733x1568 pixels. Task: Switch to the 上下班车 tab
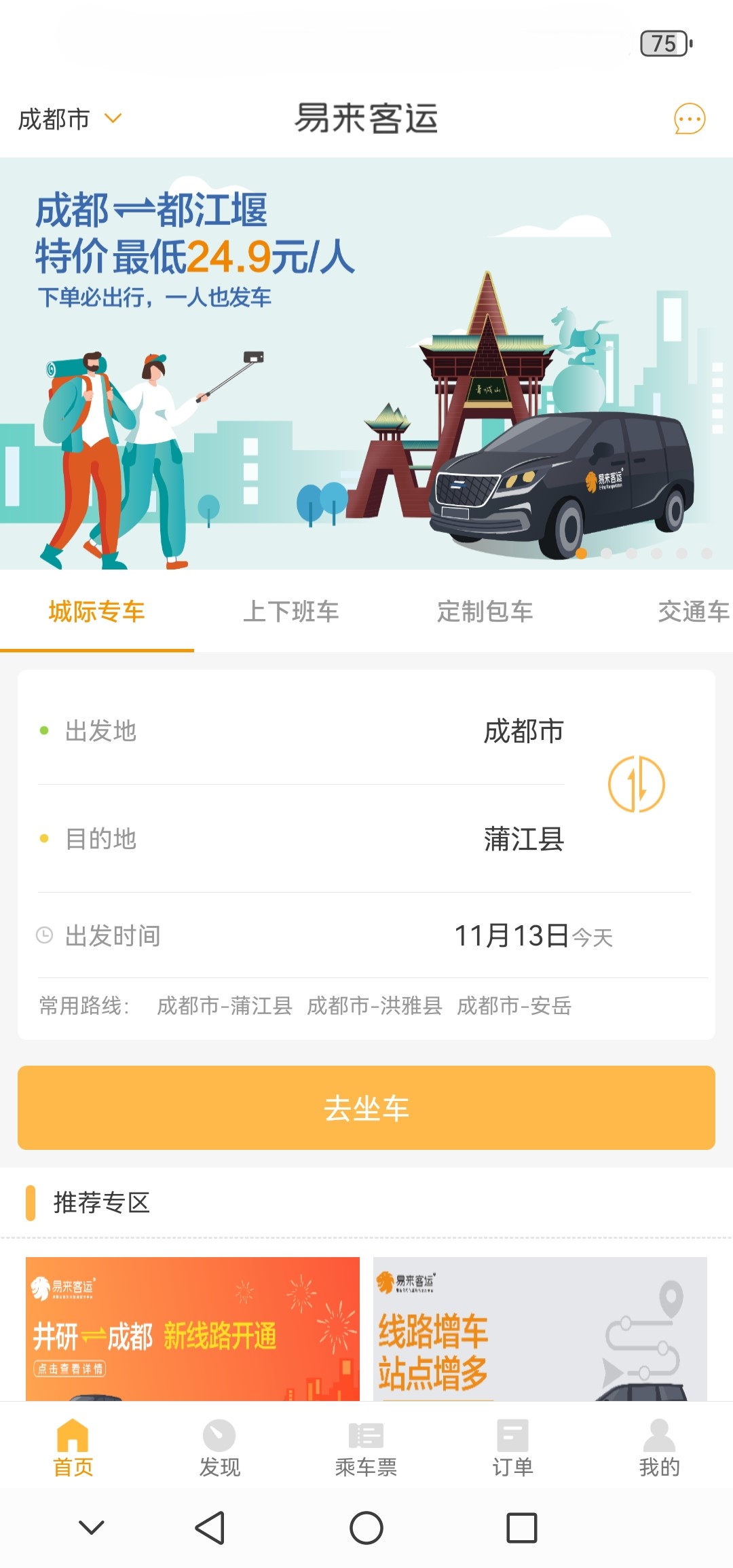292,611
